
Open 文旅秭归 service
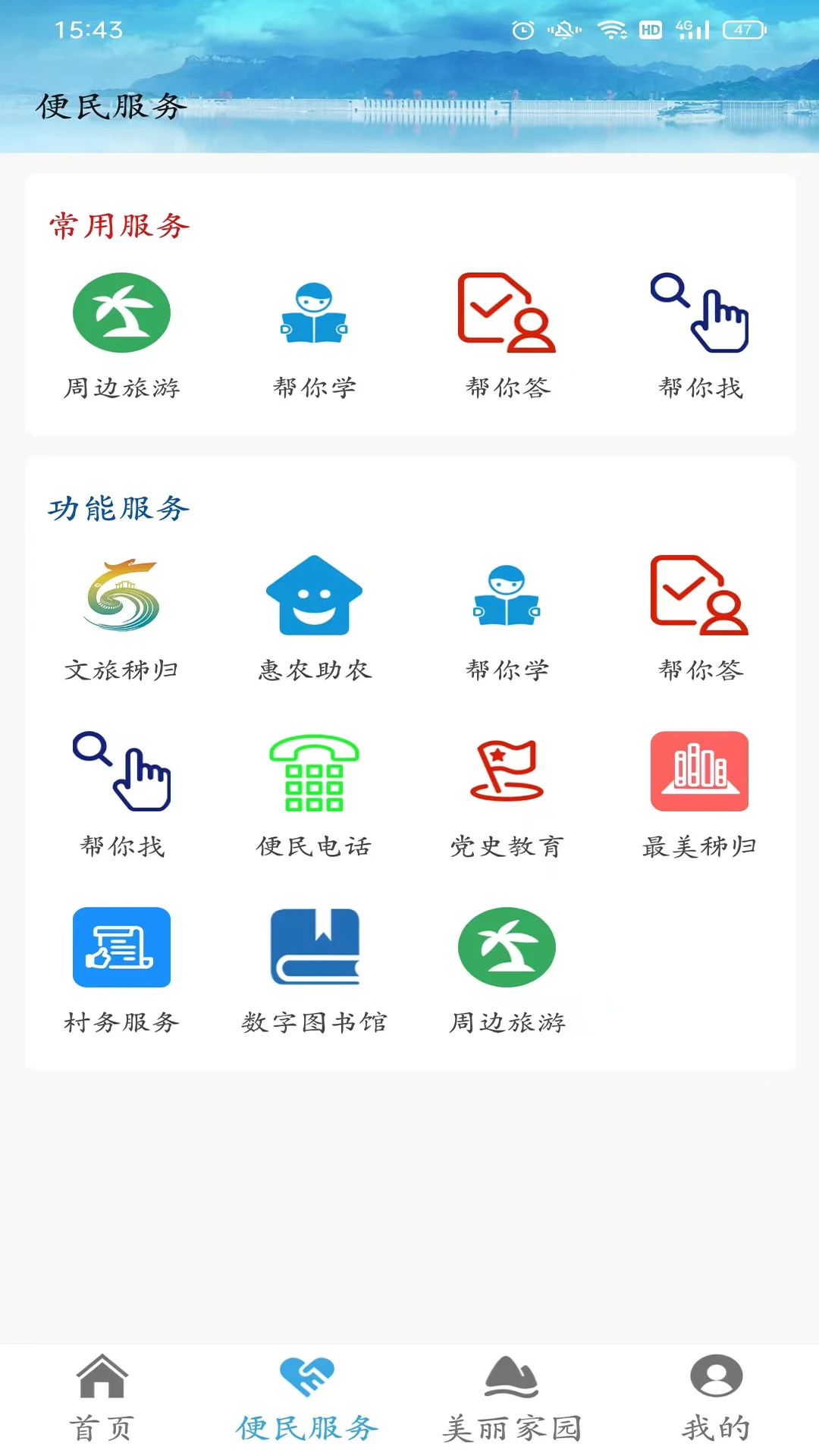tap(121, 614)
